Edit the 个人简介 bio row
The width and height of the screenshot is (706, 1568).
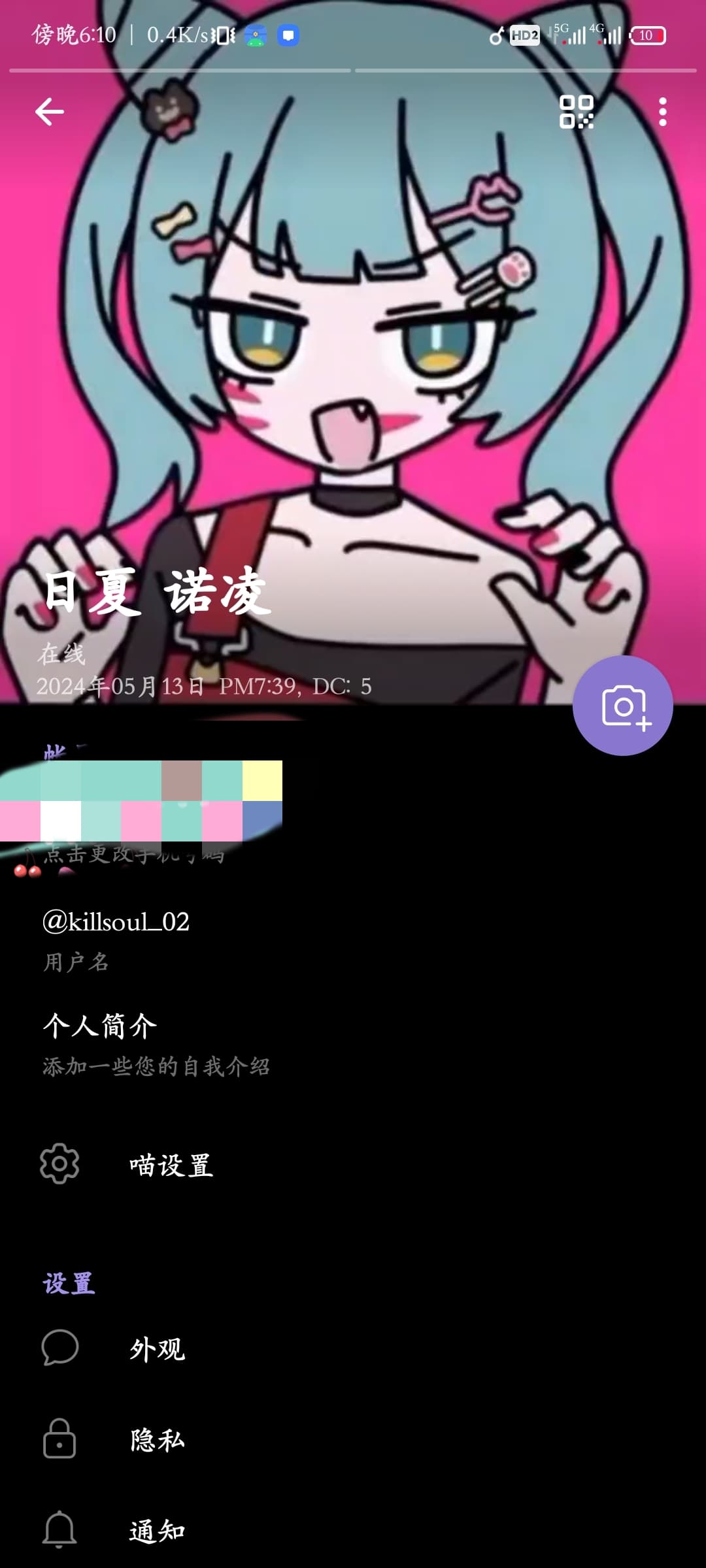(x=353, y=1044)
